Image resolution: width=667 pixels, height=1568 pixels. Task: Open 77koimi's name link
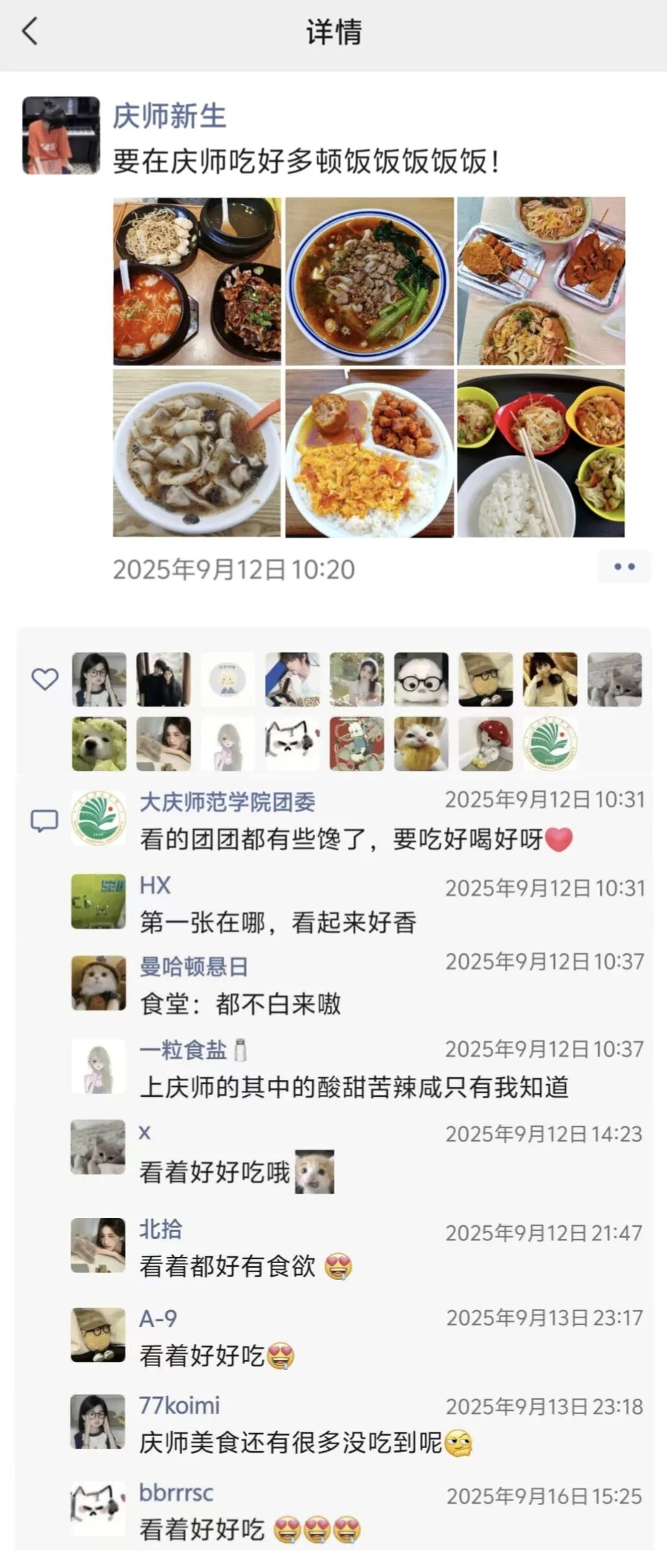click(x=179, y=1405)
